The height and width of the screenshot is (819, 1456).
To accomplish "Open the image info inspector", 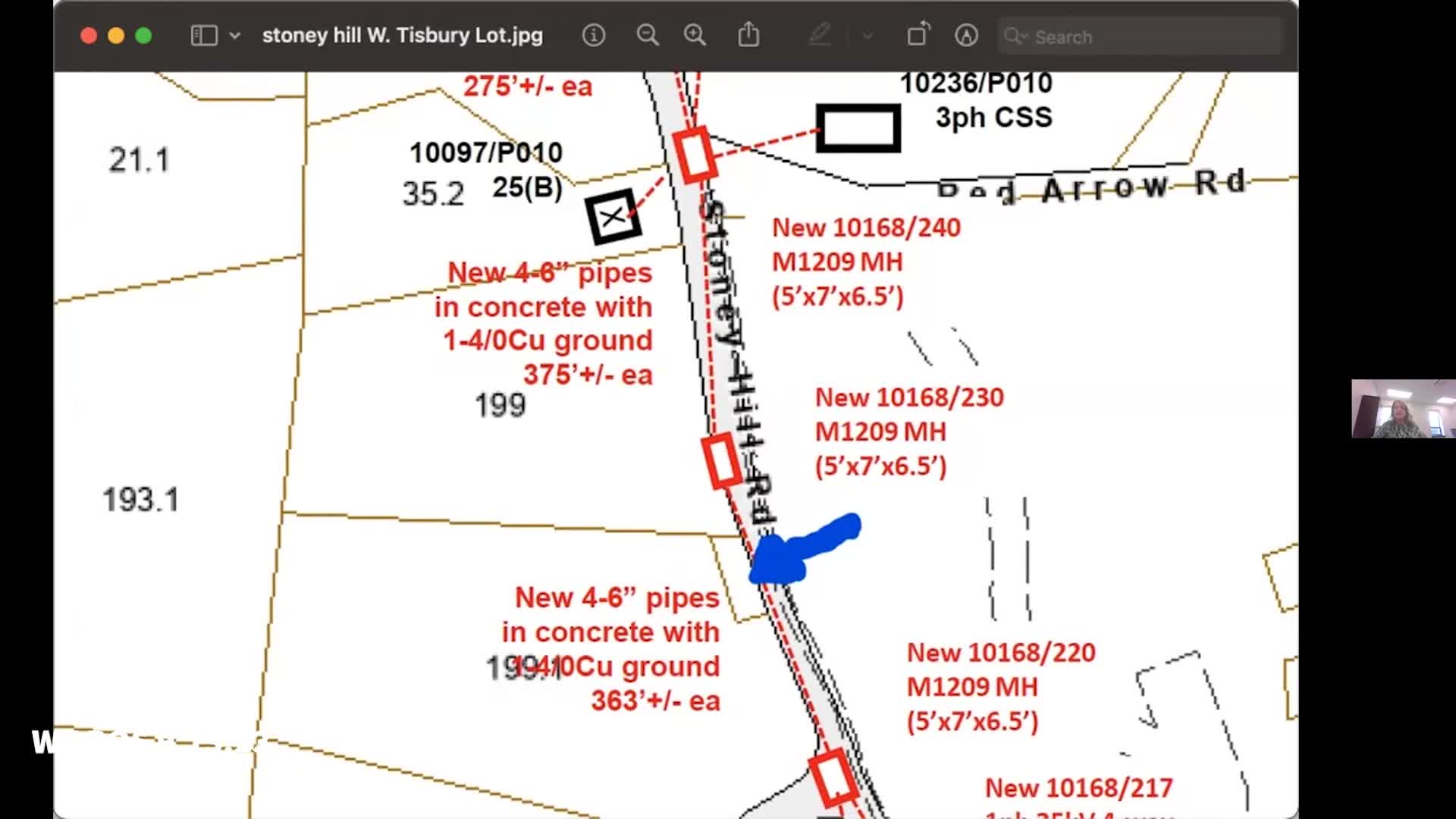I will [594, 36].
